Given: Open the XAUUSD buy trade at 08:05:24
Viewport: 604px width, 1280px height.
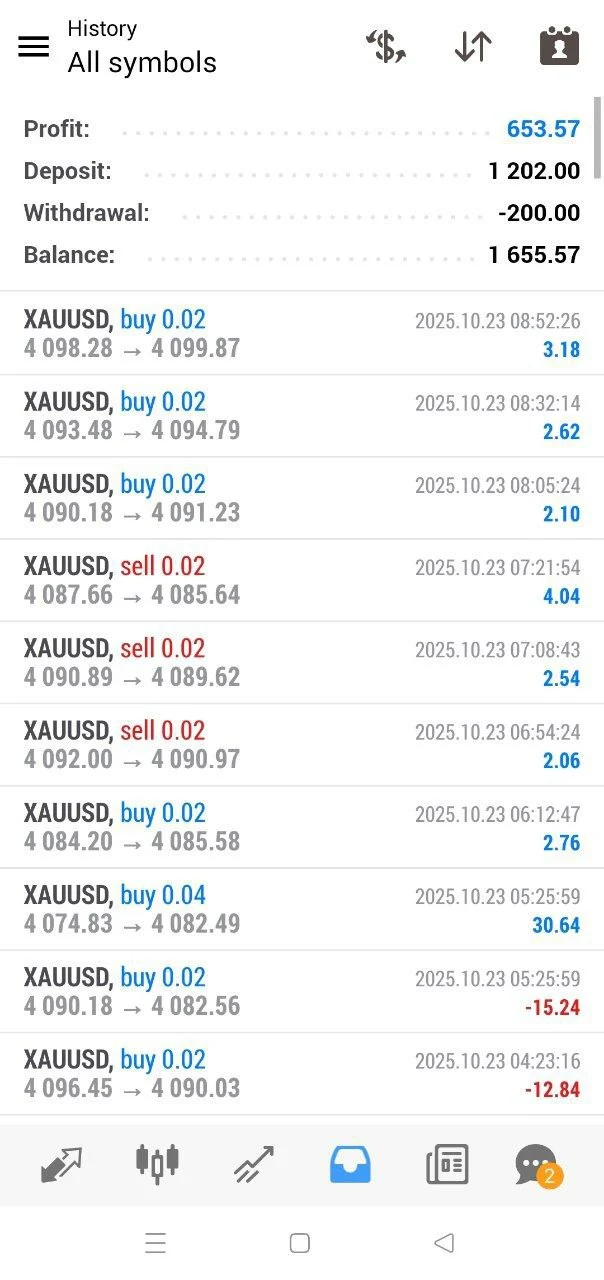Looking at the screenshot, I should click(x=301, y=498).
